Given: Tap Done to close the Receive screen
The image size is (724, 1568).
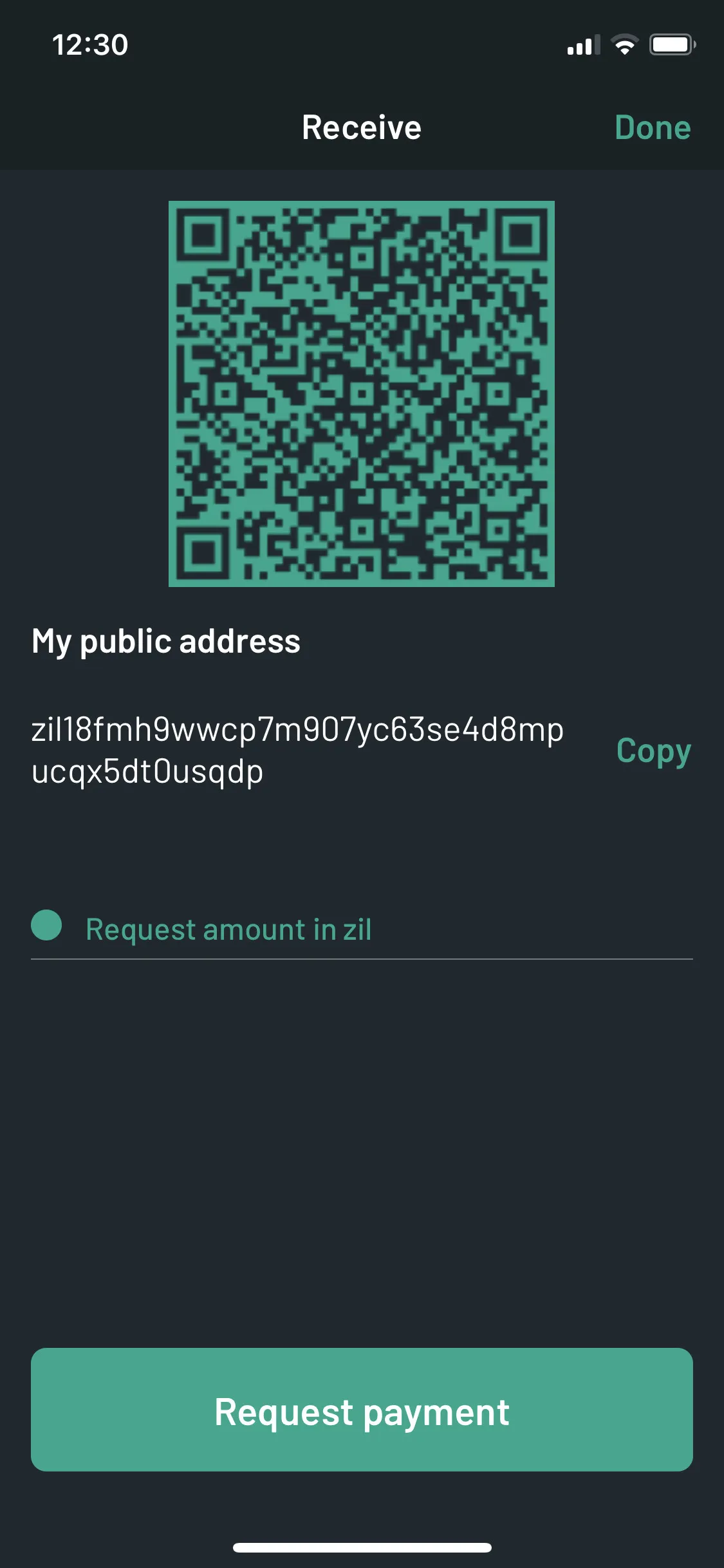Looking at the screenshot, I should coord(652,127).
